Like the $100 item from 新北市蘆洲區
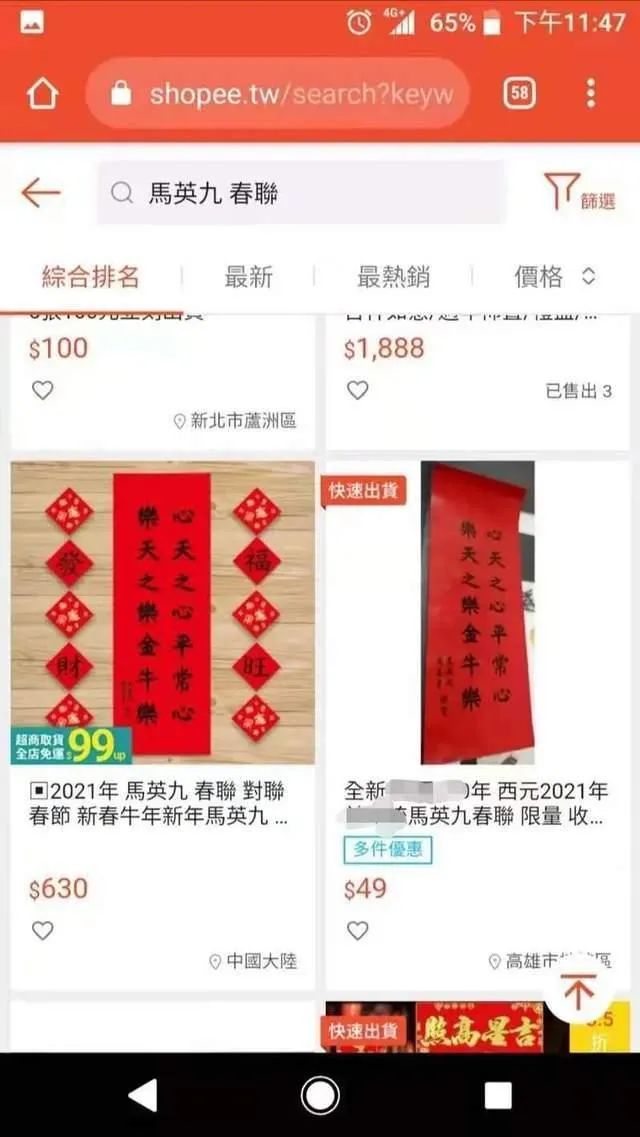Image resolution: width=640 pixels, height=1137 pixels. (42, 391)
